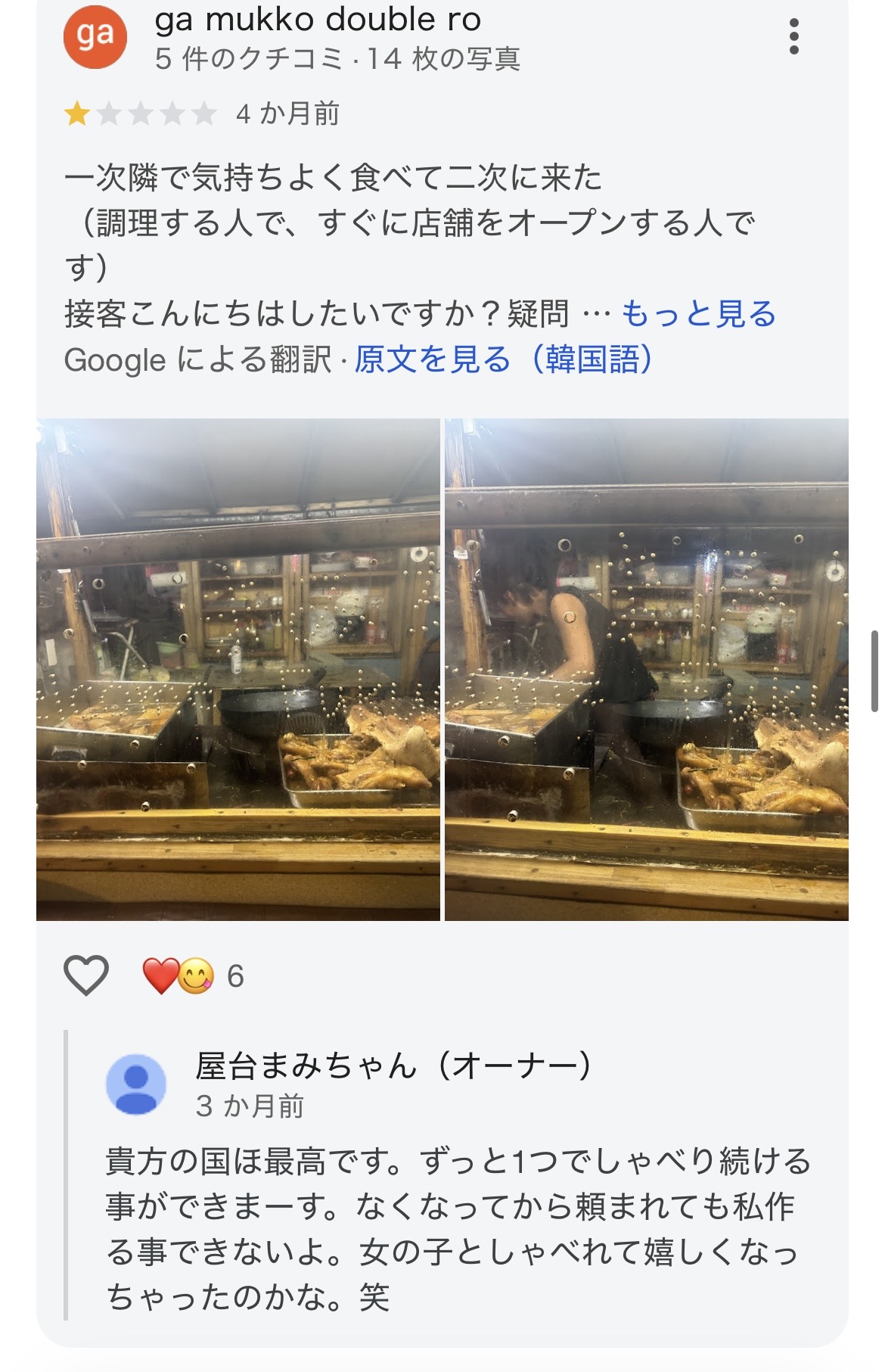View original Korean text via 原文を見る

[x=503, y=359]
